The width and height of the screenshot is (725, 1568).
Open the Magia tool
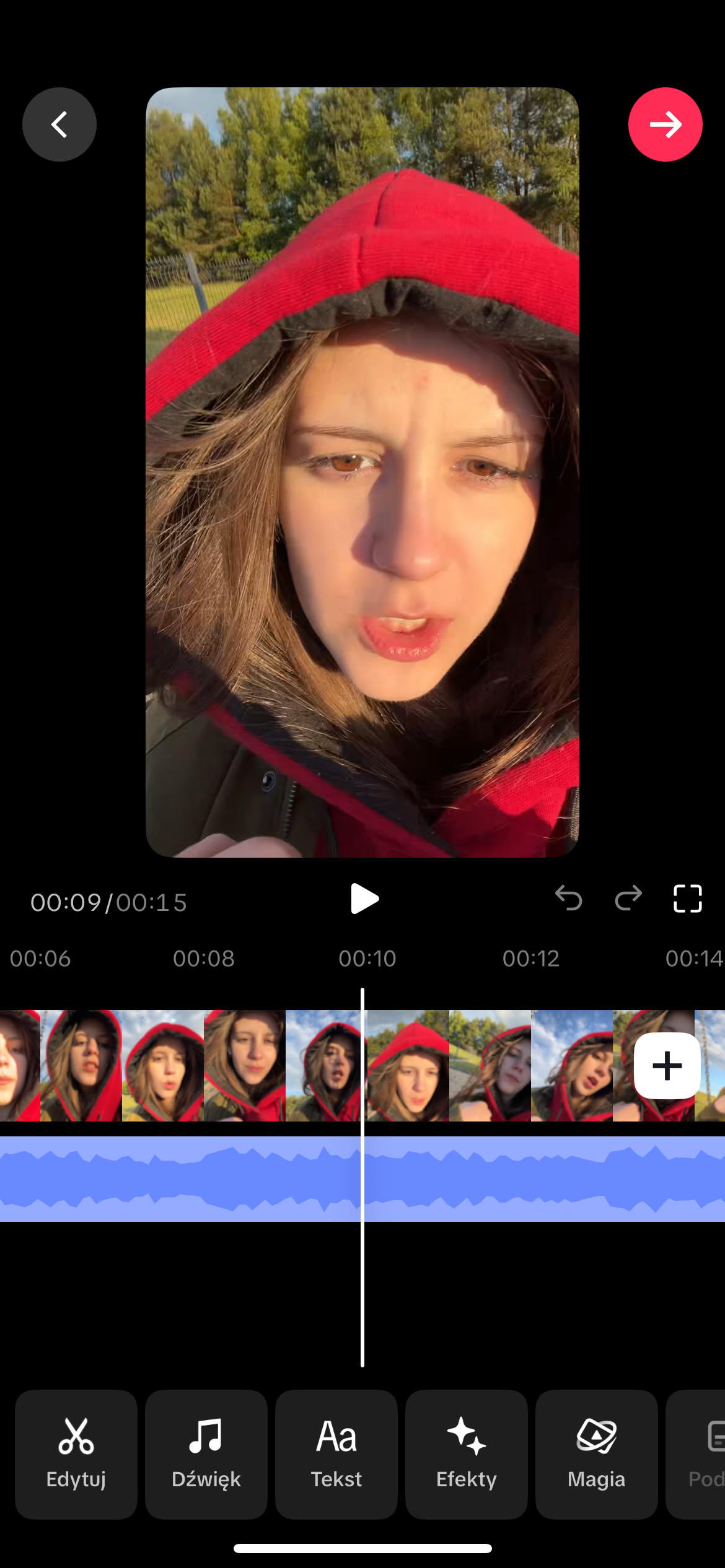click(x=596, y=1454)
